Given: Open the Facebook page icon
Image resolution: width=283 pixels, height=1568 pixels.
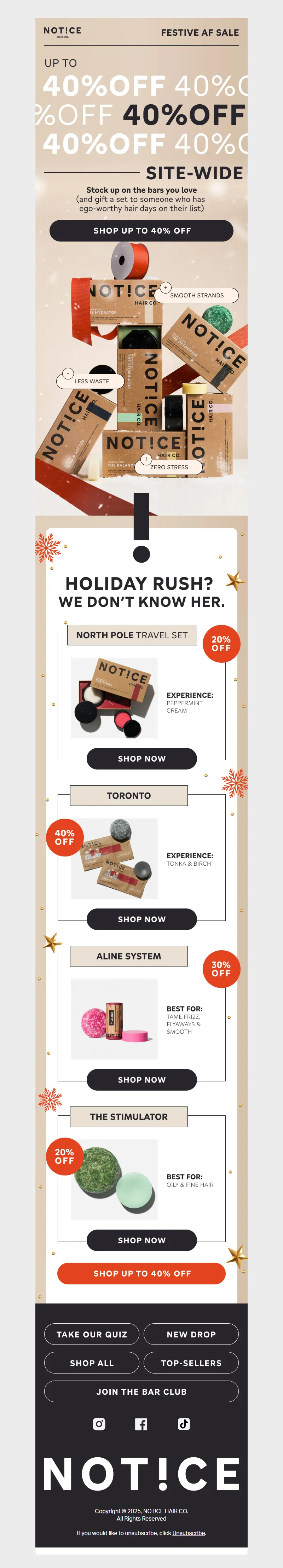Looking at the screenshot, I should pos(141,1424).
